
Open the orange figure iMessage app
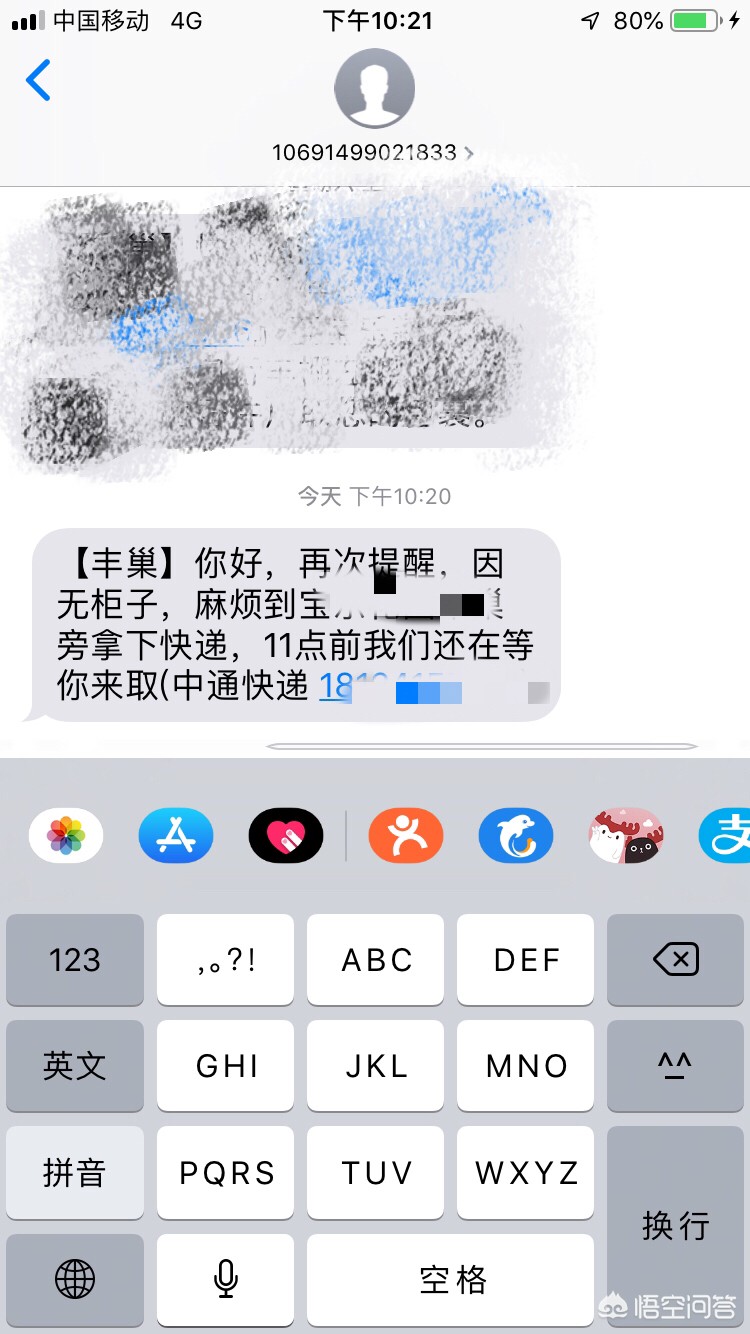tap(406, 836)
